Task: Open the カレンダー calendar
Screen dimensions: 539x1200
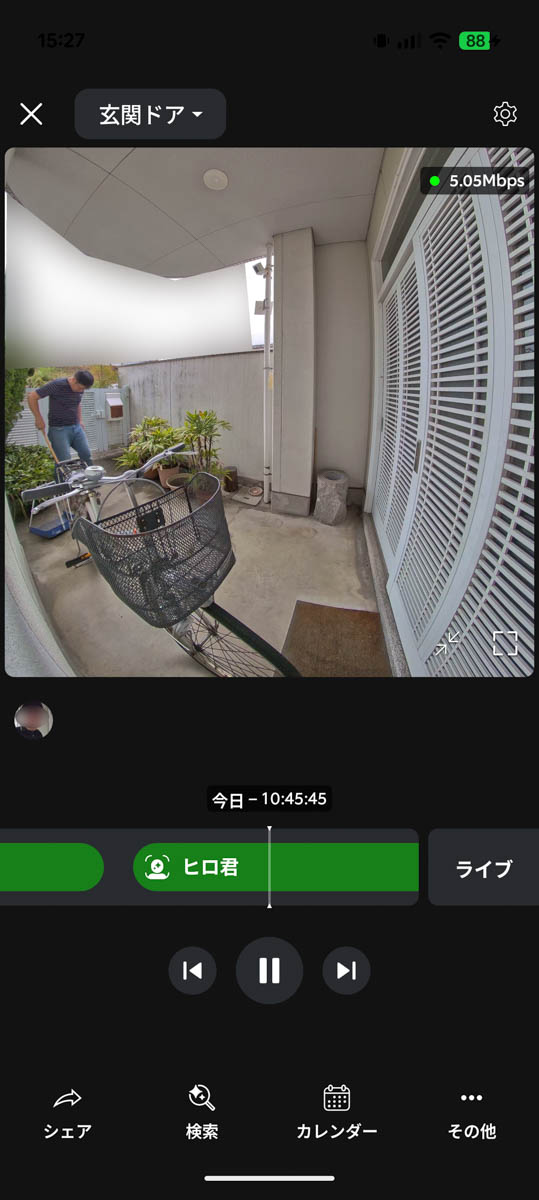Action: click(x=337, y=1113)
